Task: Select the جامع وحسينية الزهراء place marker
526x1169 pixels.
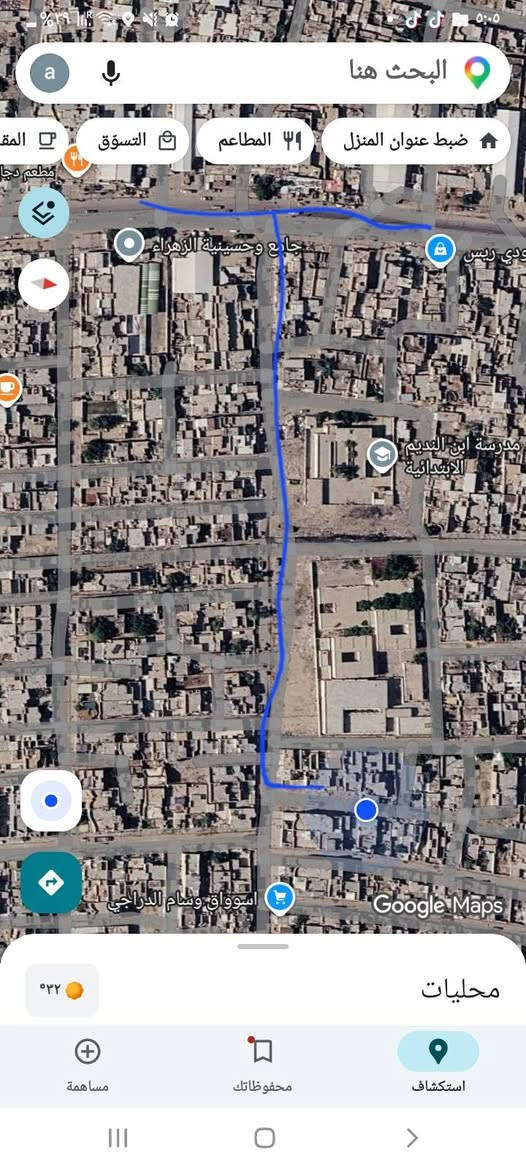Action: click(x=130, y=244)
